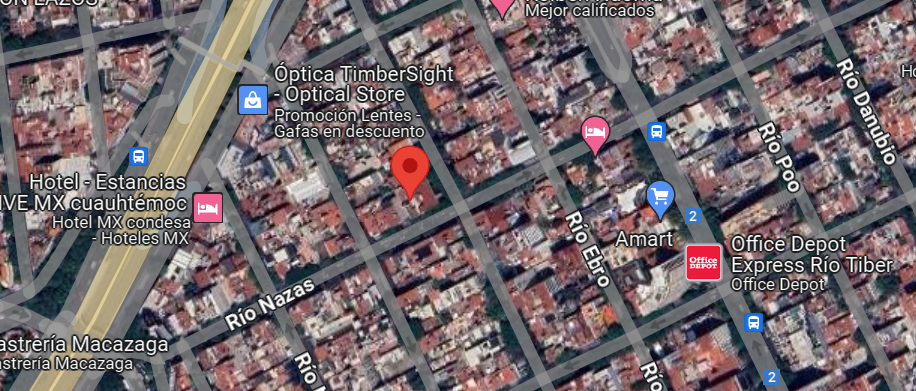916x391 pixels.
Task: Tap the Sastrería Macazaga place label
Action: click(84, 344)
